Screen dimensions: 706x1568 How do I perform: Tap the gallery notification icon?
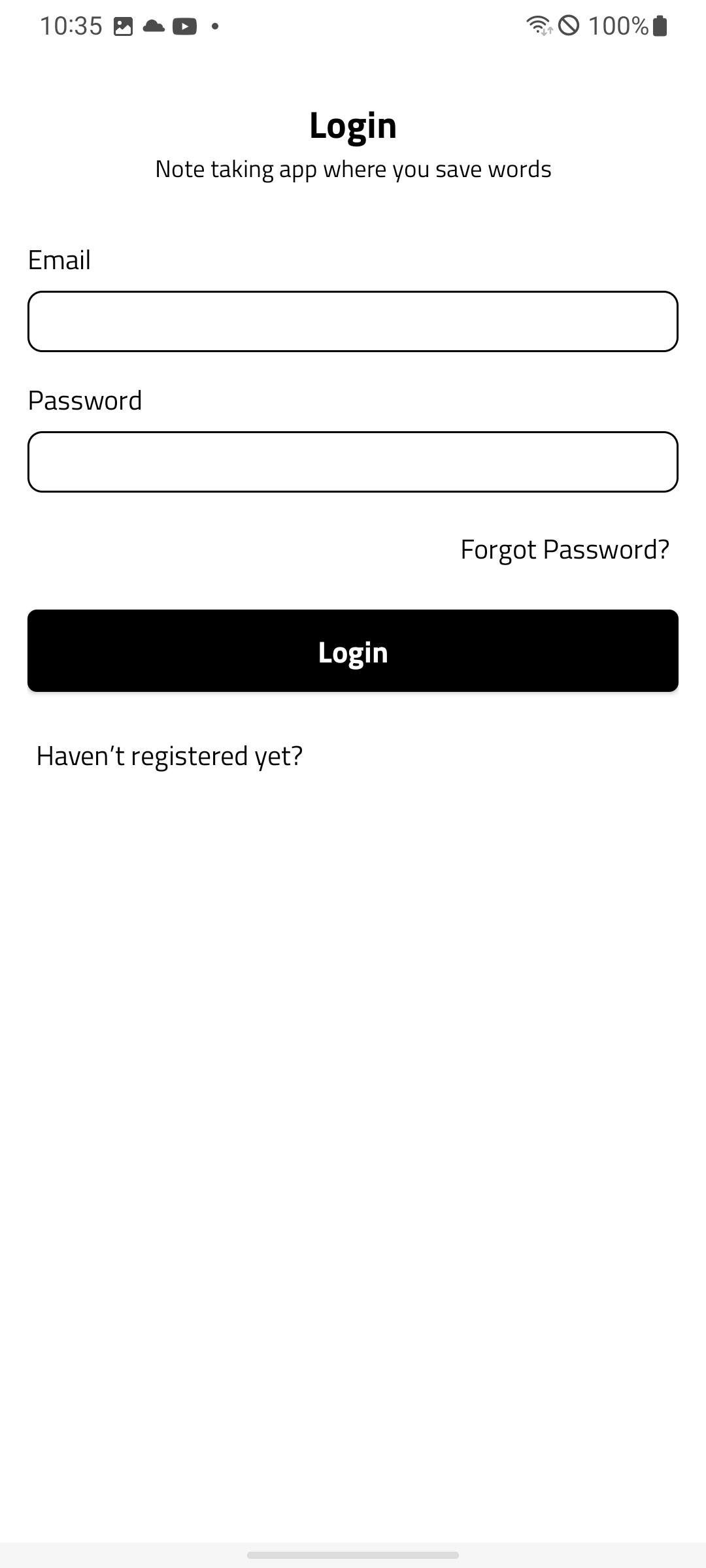124,26
